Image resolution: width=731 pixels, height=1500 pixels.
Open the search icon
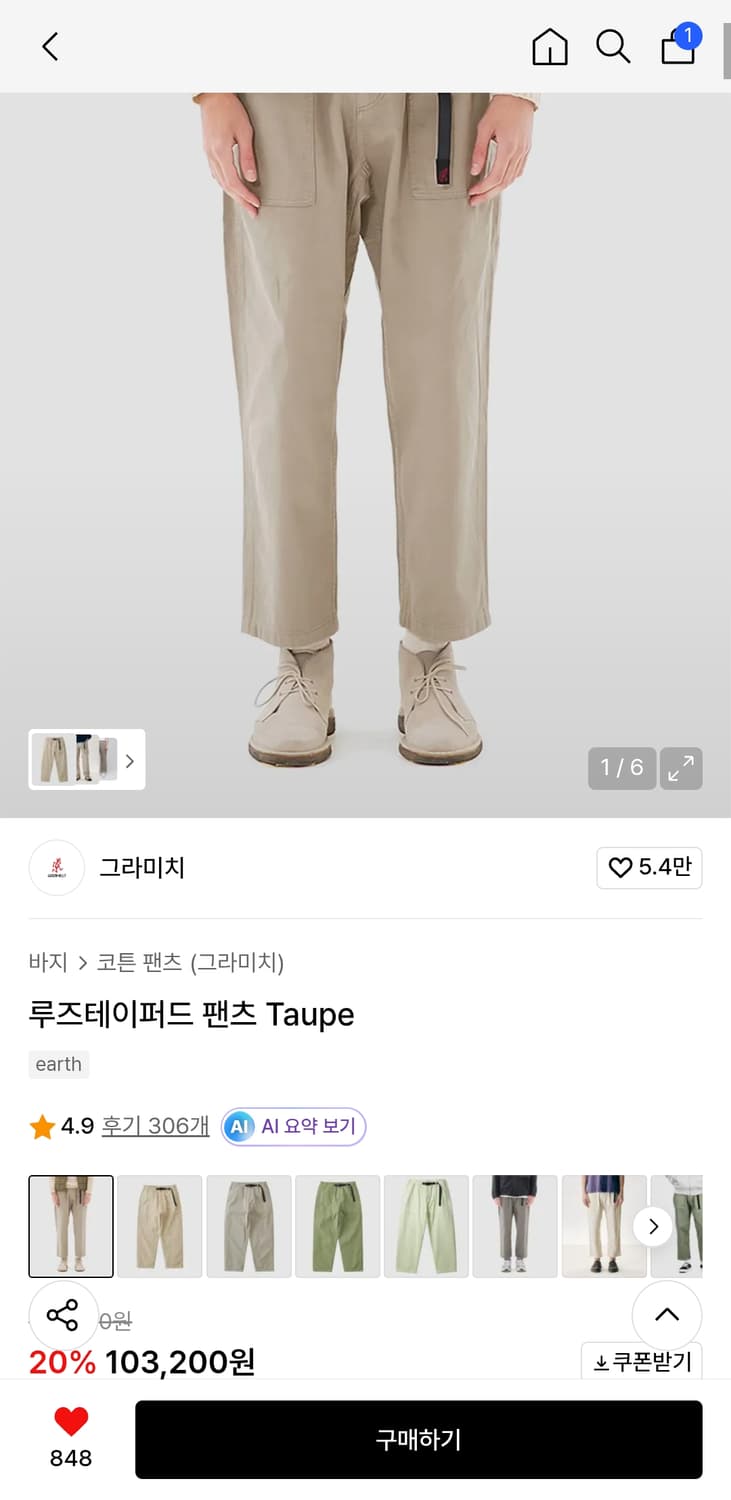(613, 46)
